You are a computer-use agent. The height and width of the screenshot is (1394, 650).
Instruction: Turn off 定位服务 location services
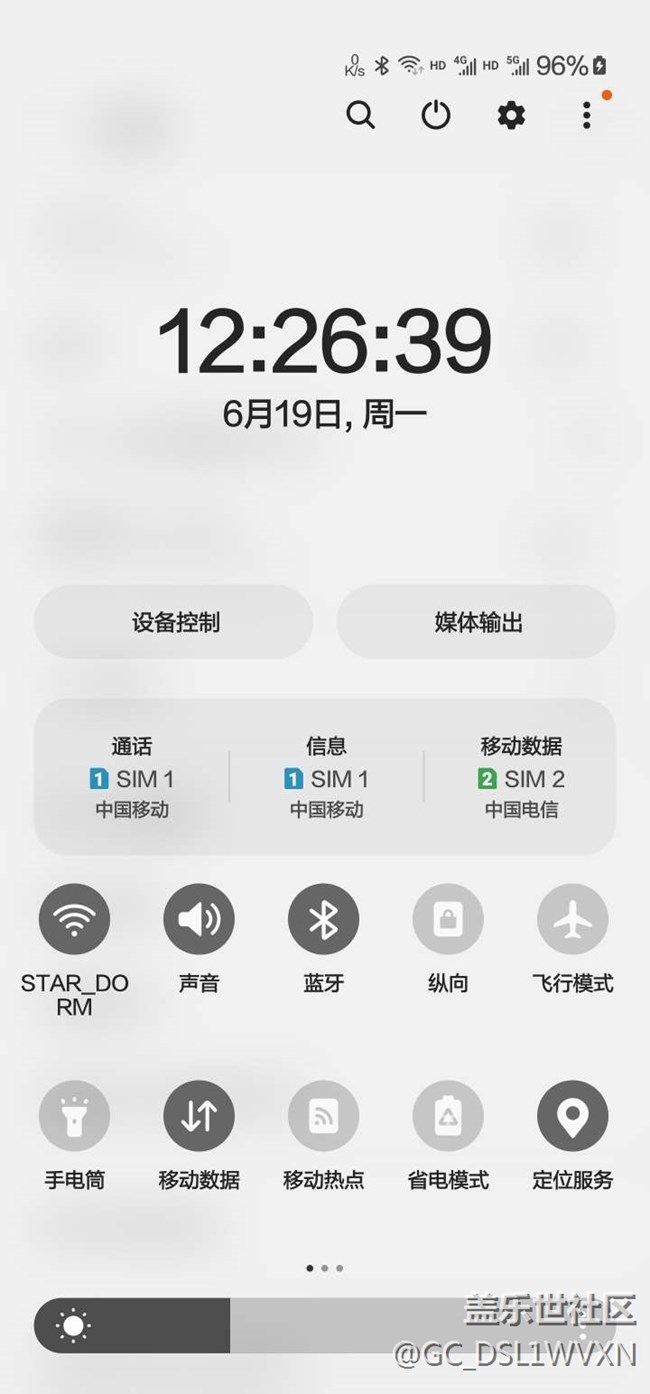(x=573, y=1116)
